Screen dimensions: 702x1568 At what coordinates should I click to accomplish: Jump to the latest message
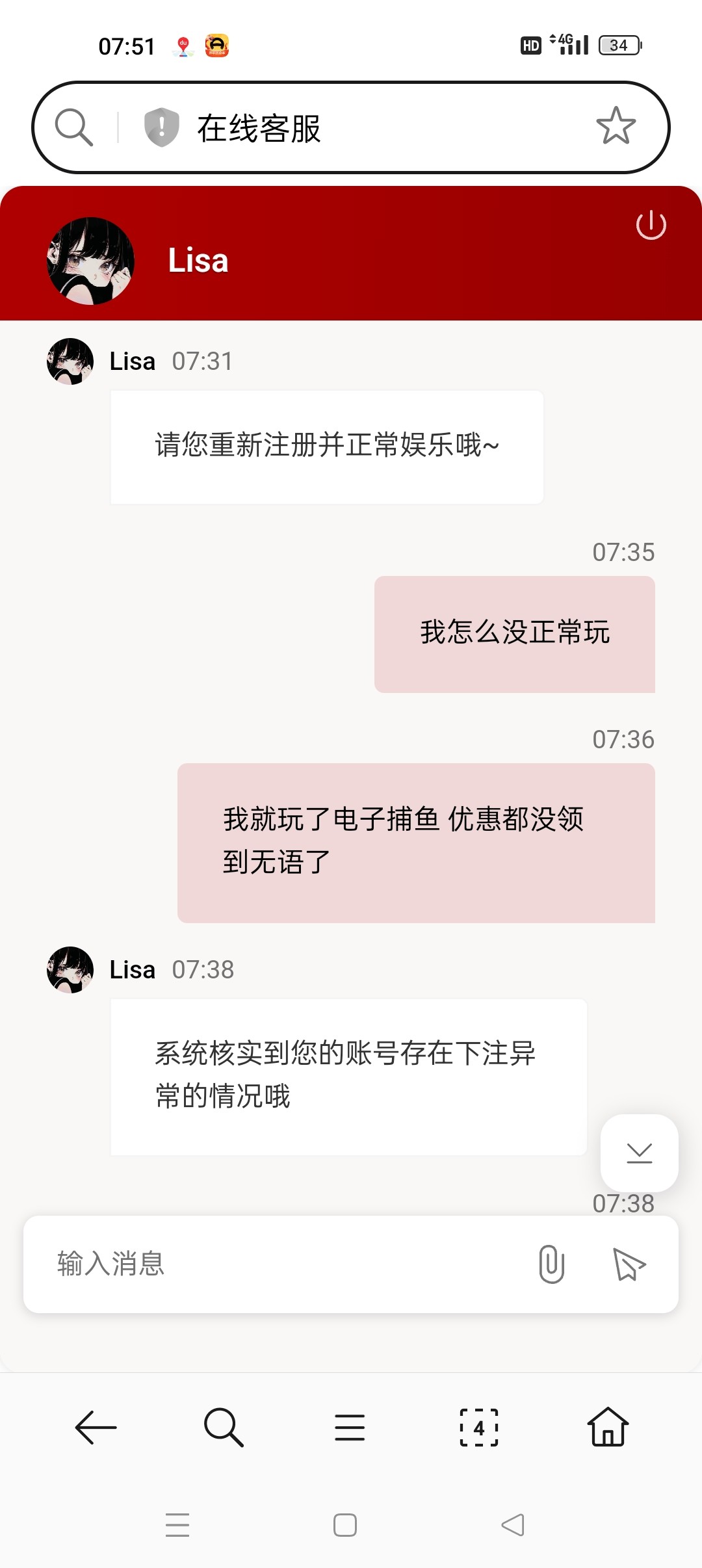click(x=639, y=1153)
